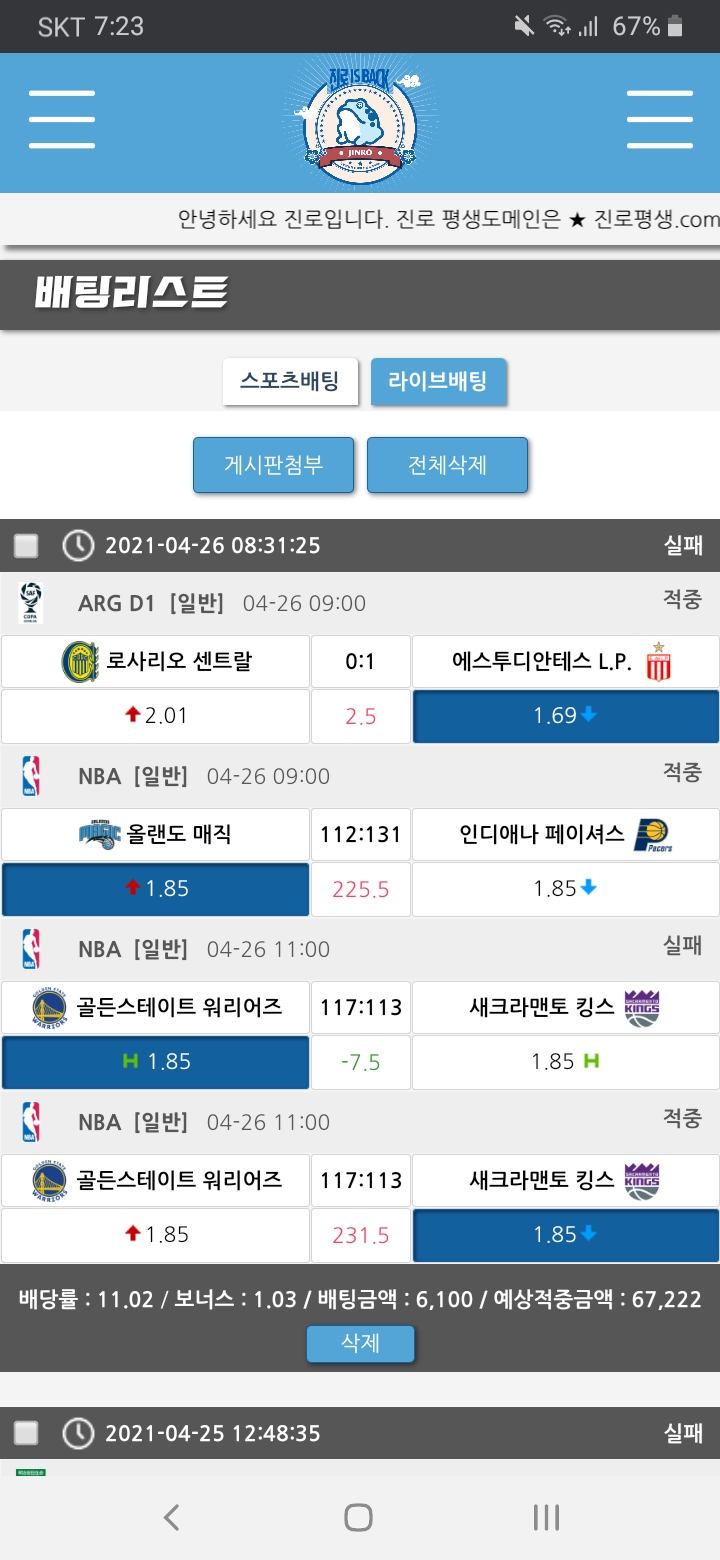
Task: Check the box for 2021-04-26 08:31:25 bet
Action: pyautogui.click(x=26, y=546)
